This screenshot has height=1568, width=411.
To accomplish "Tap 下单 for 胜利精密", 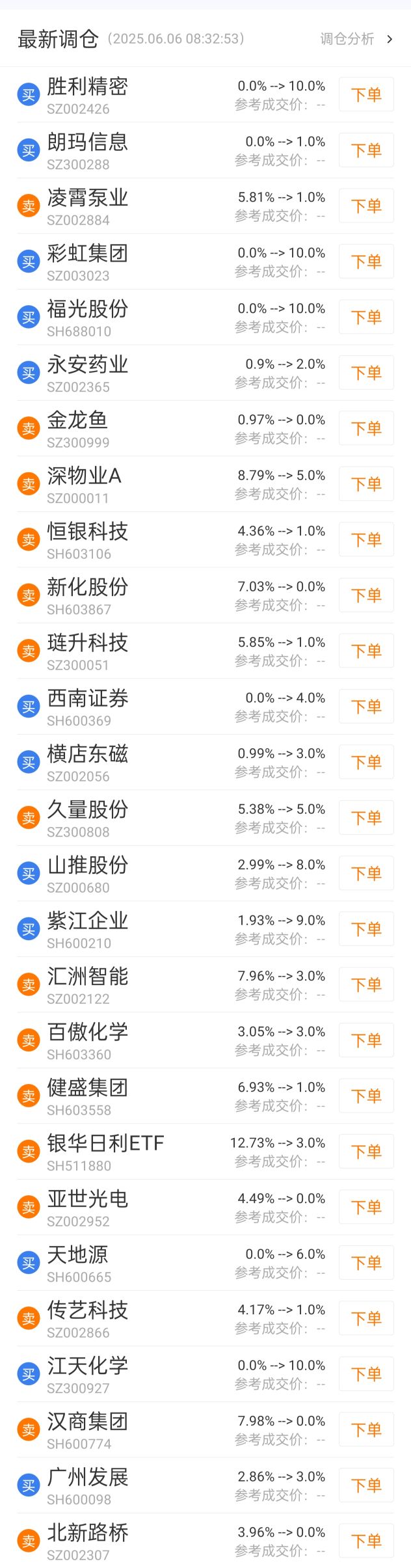I will tap(366, 95).
